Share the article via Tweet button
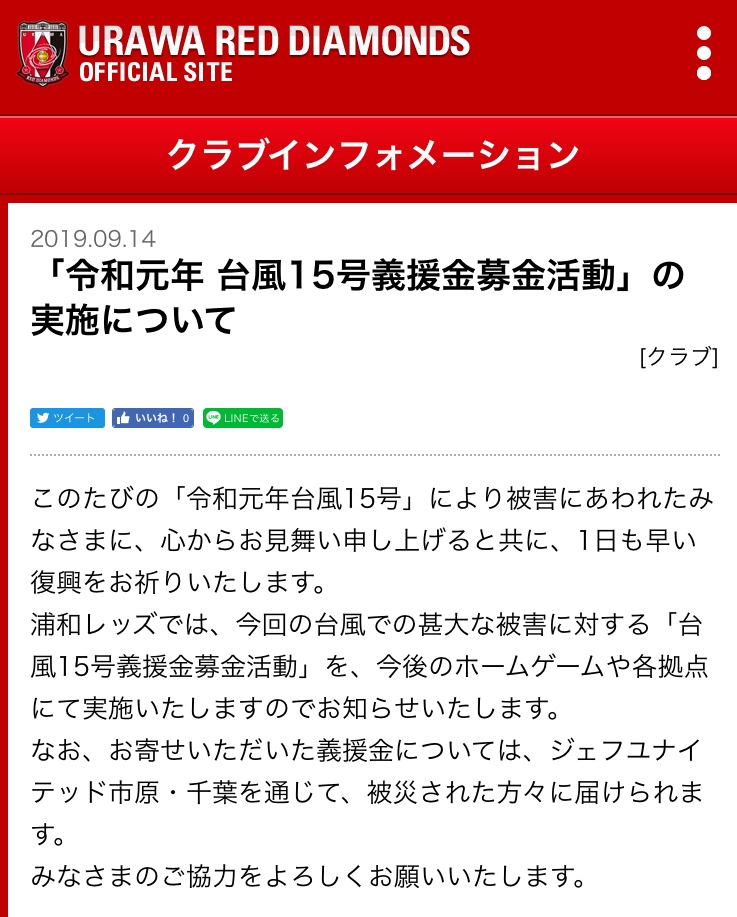Image resolution: width=737 pixels, height=917 pixels. click(x=67, y=418)
